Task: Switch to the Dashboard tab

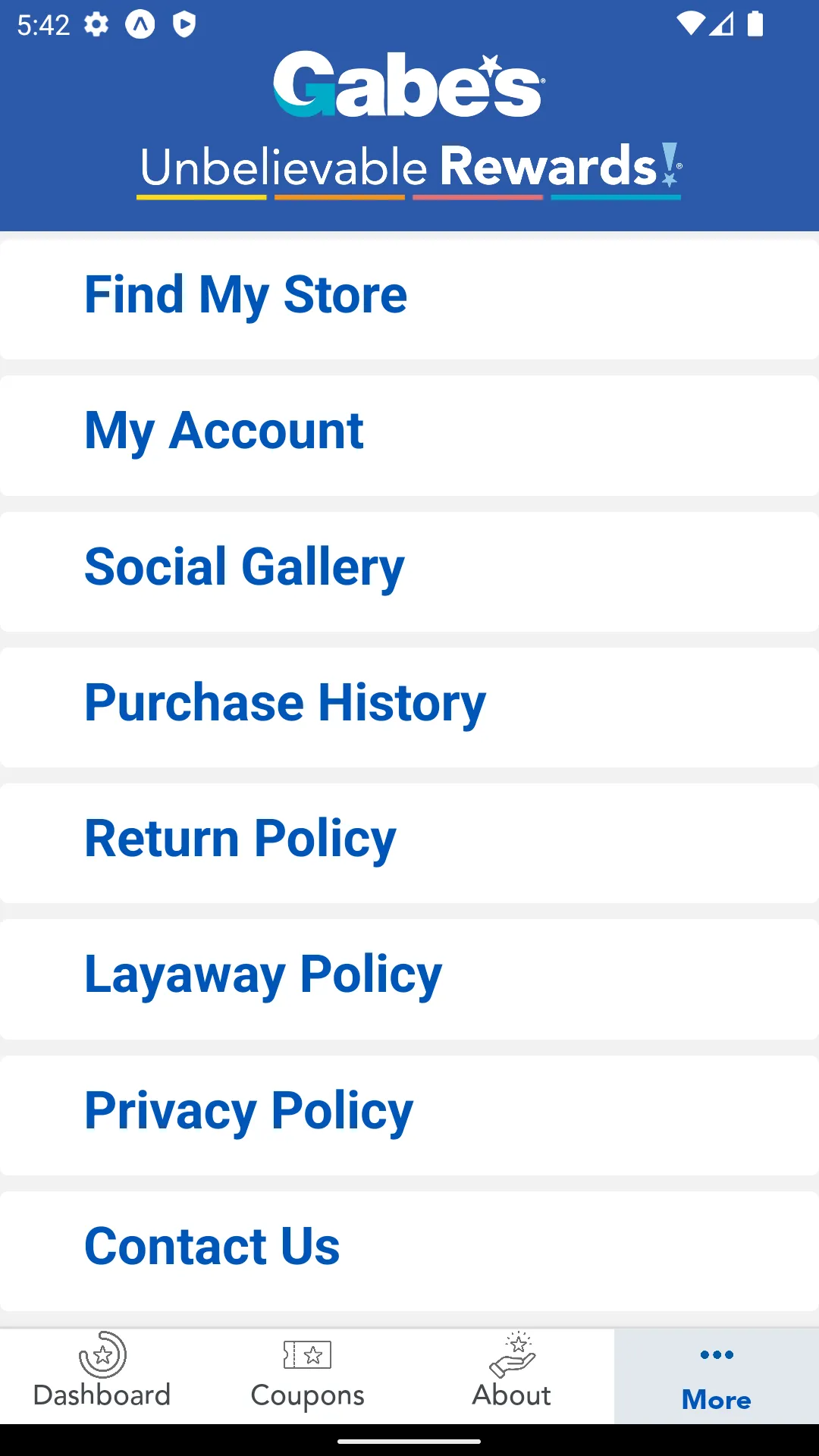Action: click(x=102, y=1374)
